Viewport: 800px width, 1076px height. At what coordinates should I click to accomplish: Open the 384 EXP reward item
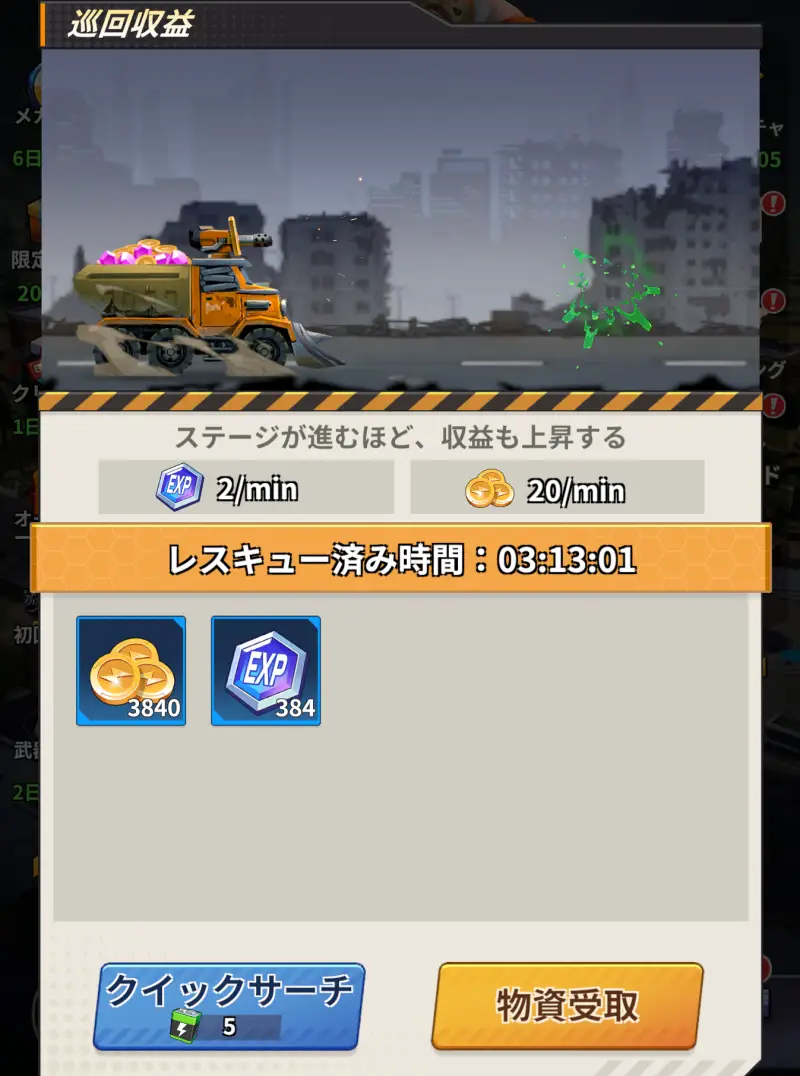click(266, 671)
